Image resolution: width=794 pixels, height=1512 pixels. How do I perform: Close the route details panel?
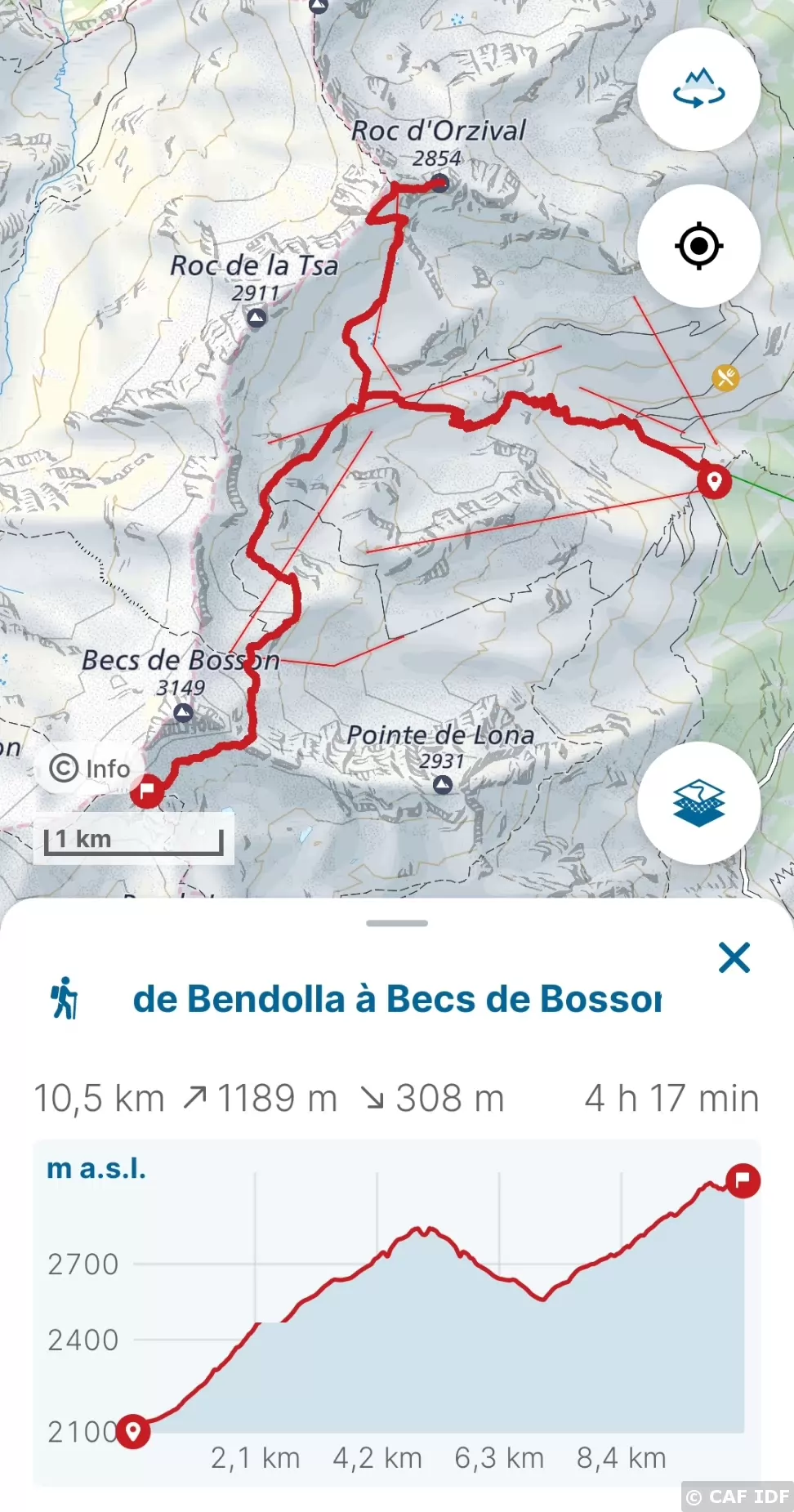point(734,957)
